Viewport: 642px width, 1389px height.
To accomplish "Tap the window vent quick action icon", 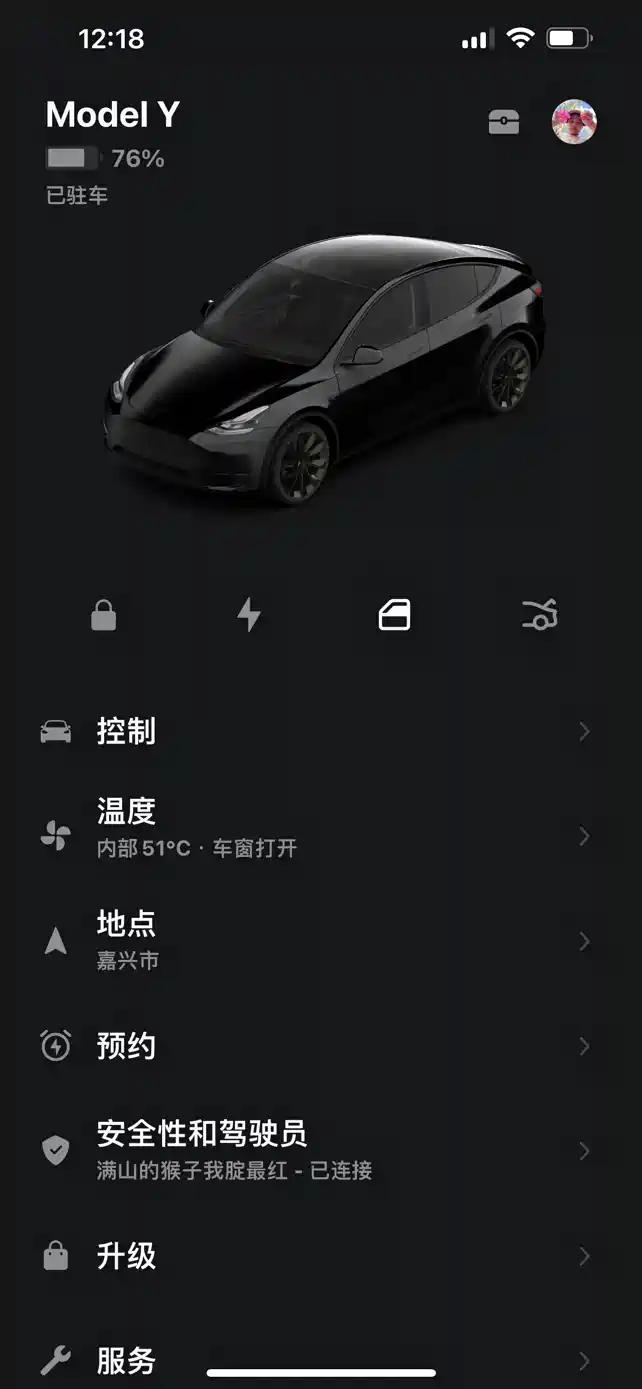I will pyautogui.click(x=394, y=615).
